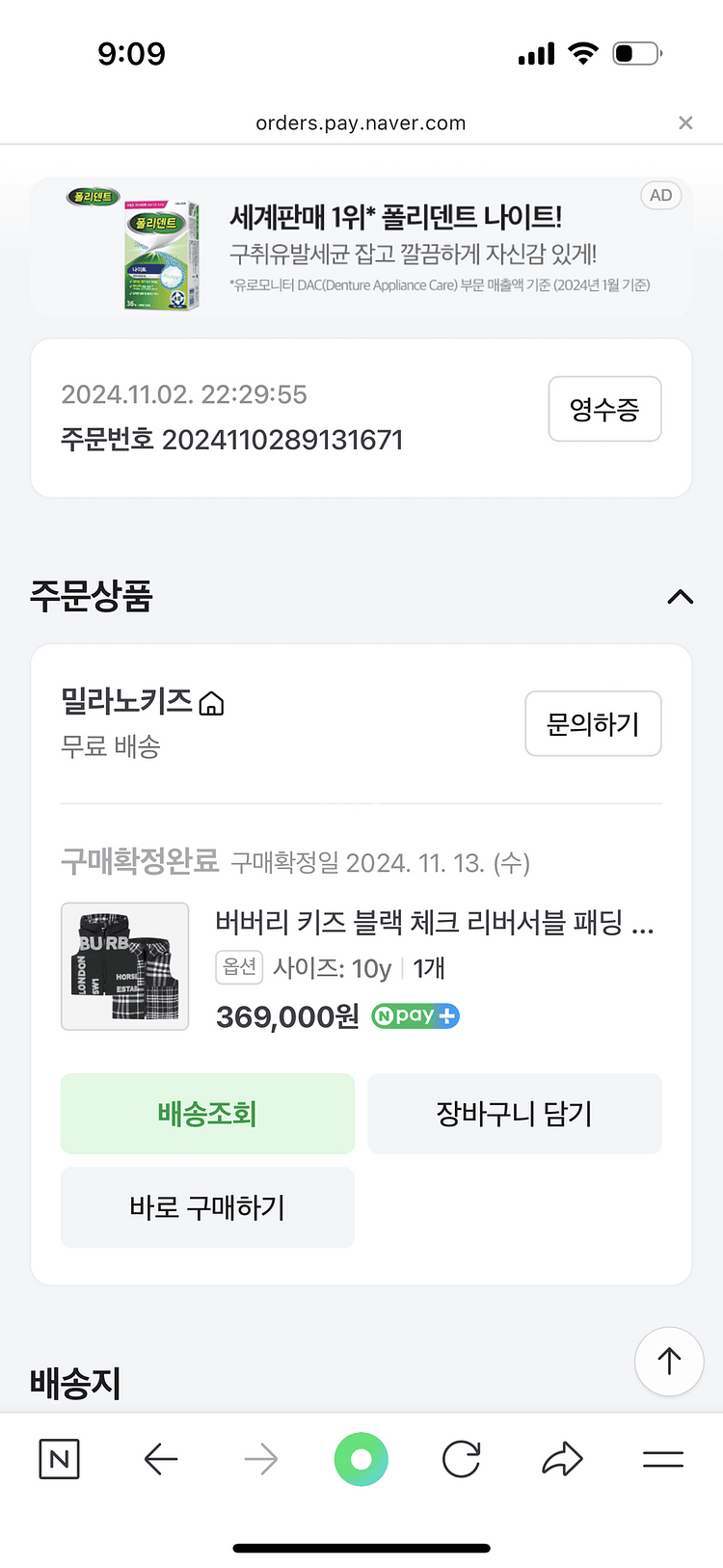Contact the seller with 문의하기

pyautogui.click(x=593, y=723)
